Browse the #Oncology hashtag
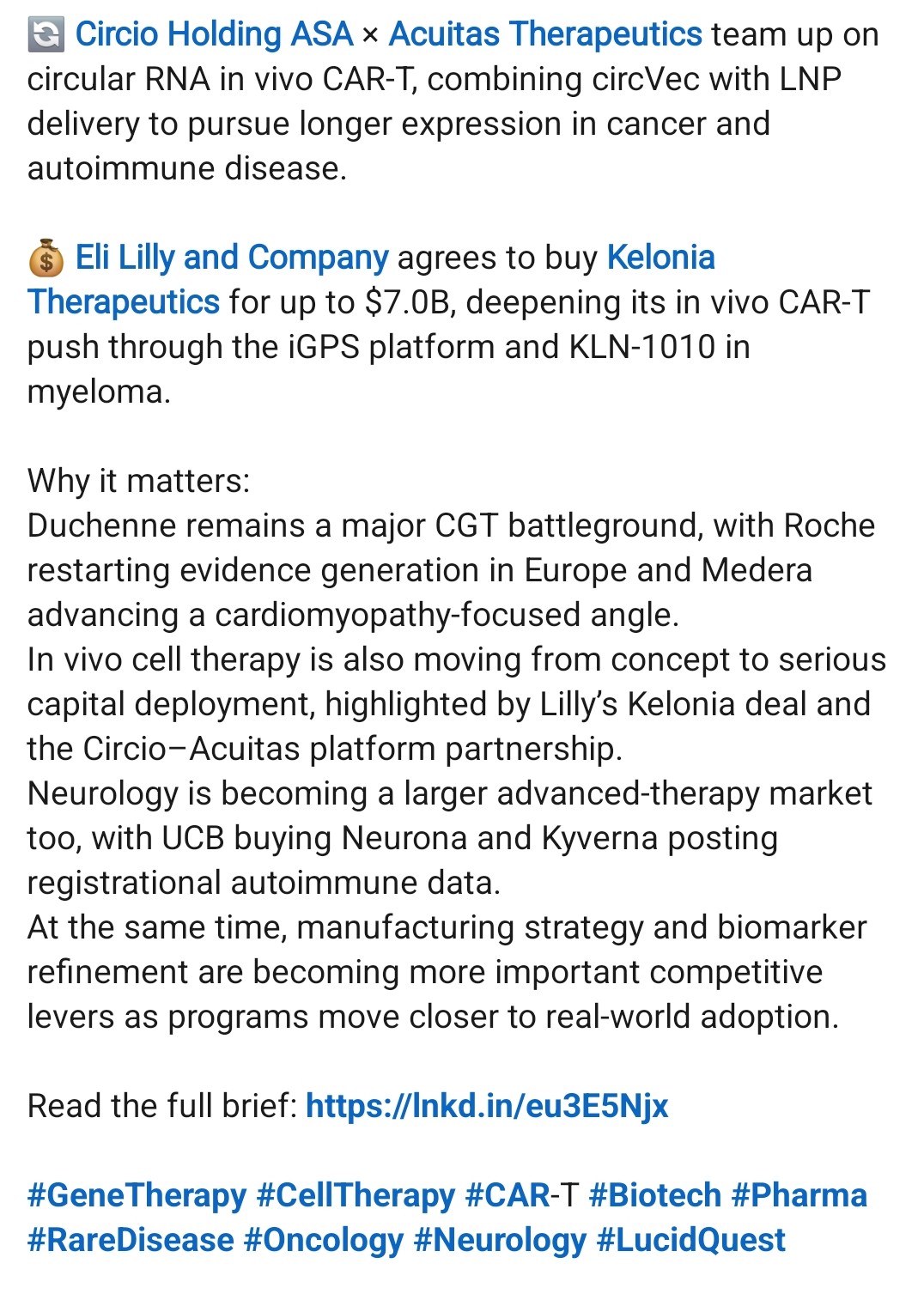 (323, 1241)
